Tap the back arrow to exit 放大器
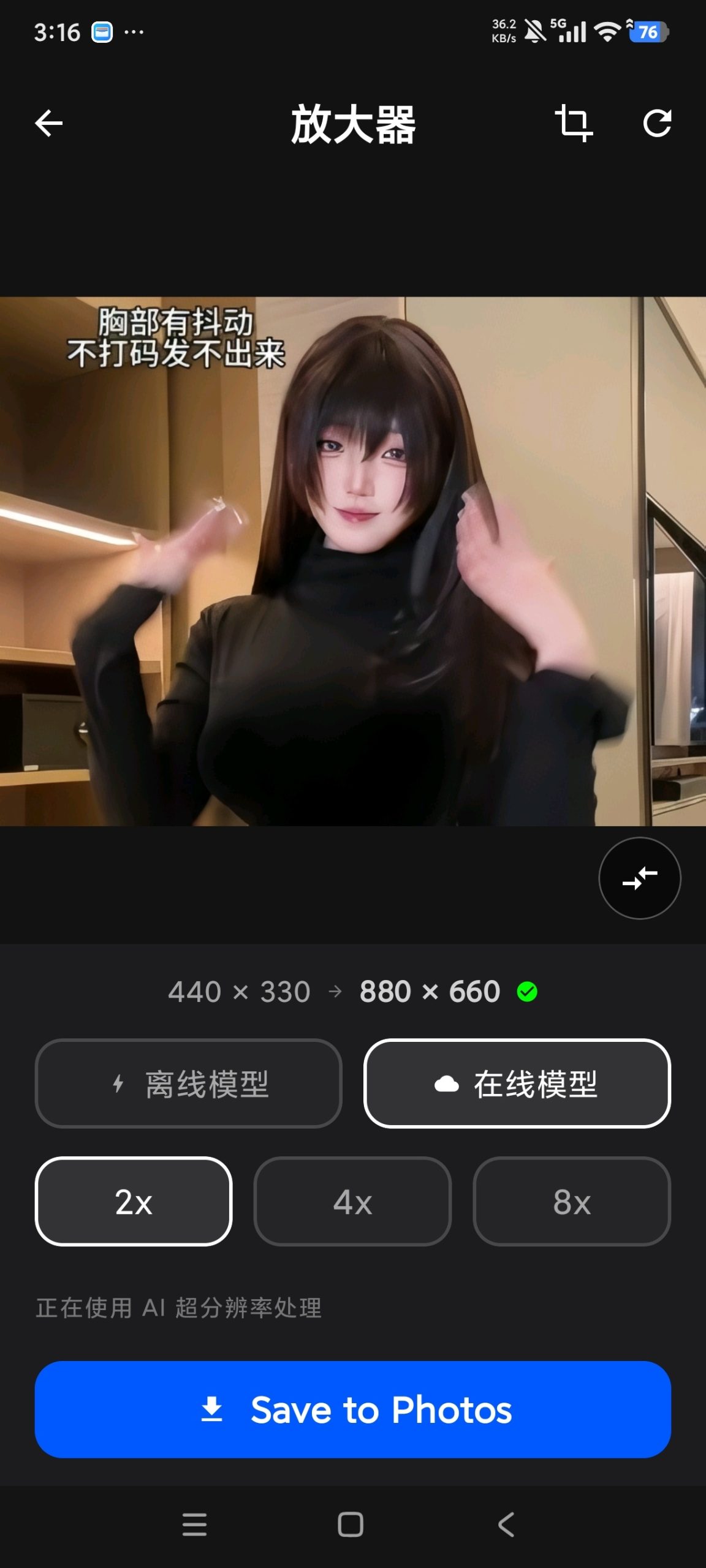Viewport: 706px width, 1568px height. 48,124
